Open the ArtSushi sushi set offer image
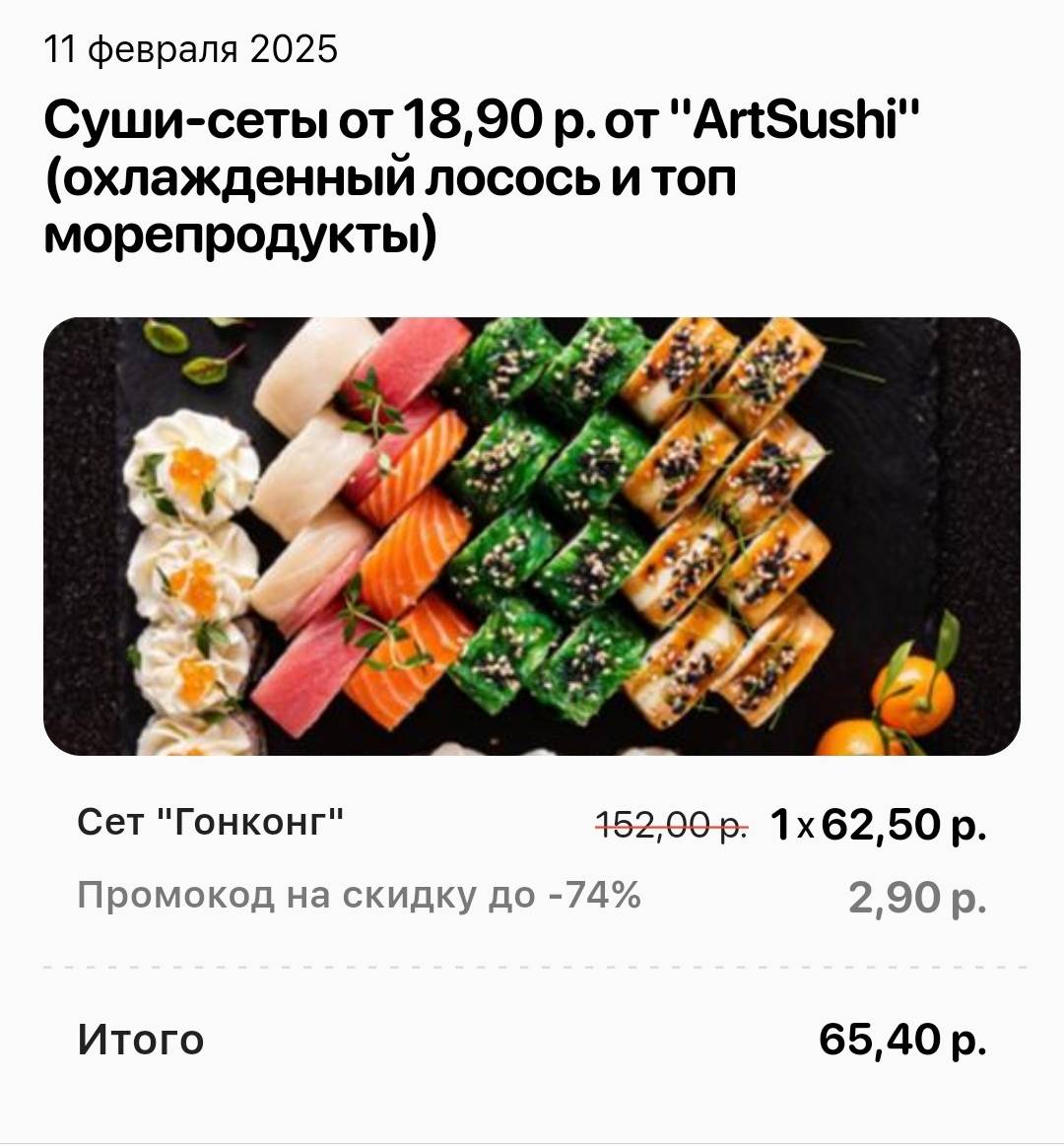1064x1146 pixels. coord(532,536)
